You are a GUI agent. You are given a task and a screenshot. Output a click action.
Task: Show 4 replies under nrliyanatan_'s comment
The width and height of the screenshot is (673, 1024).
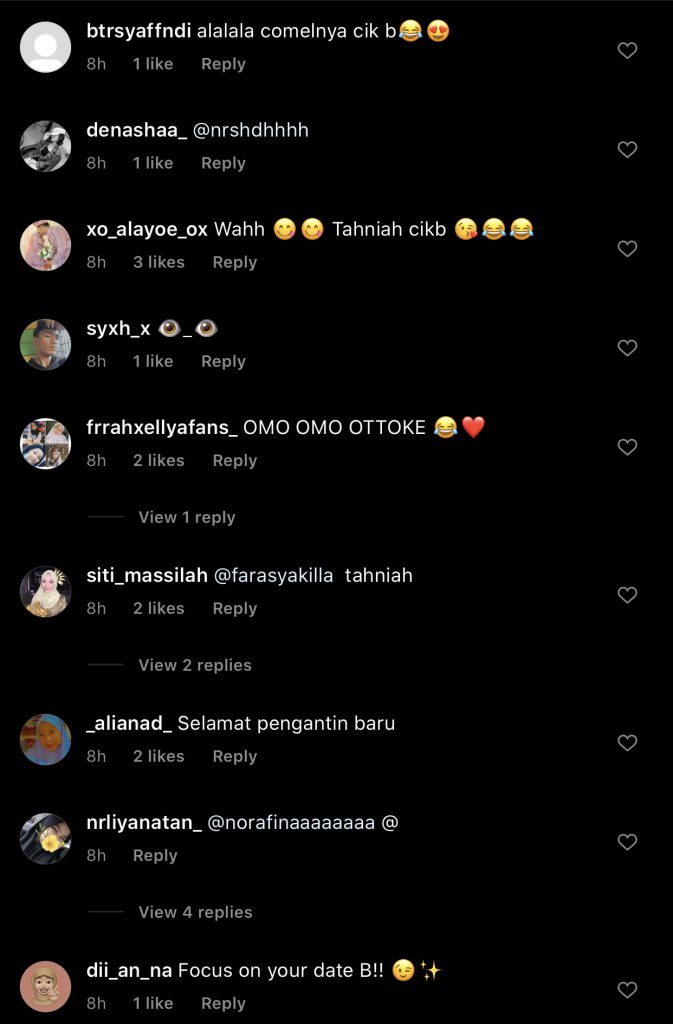tap(194, 912)
